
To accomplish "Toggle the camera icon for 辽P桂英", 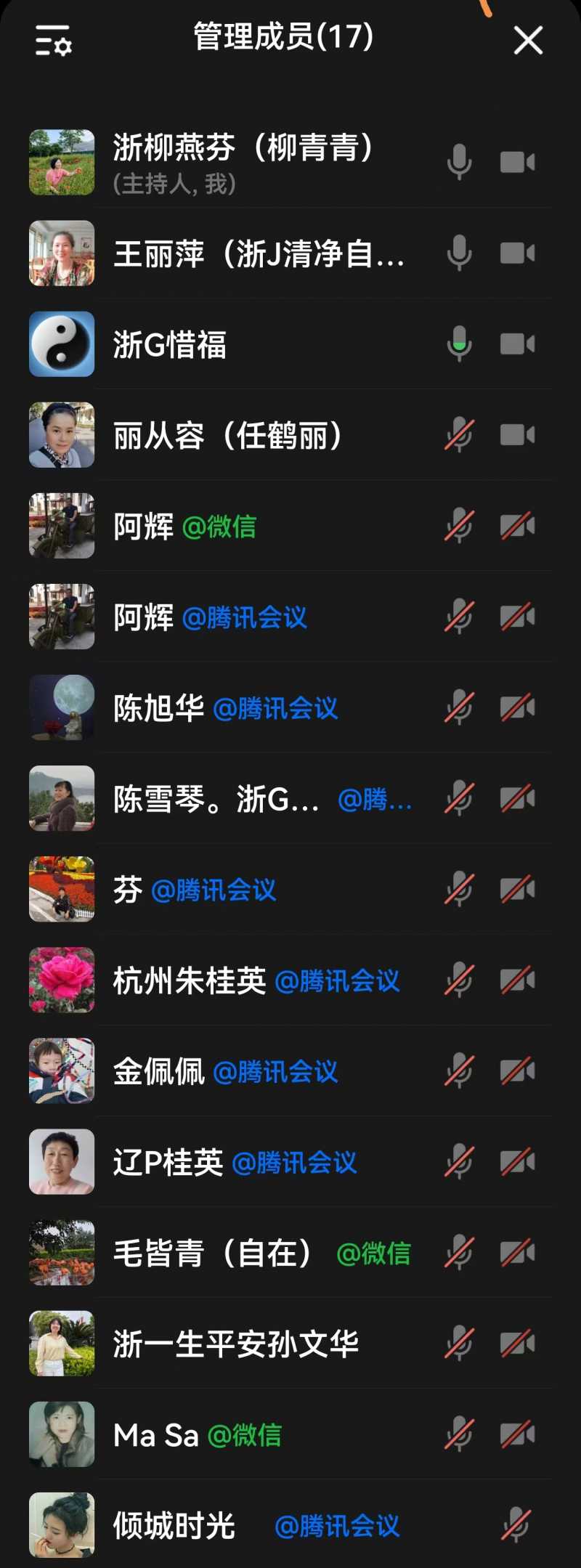I will (x=518, y=1162).
